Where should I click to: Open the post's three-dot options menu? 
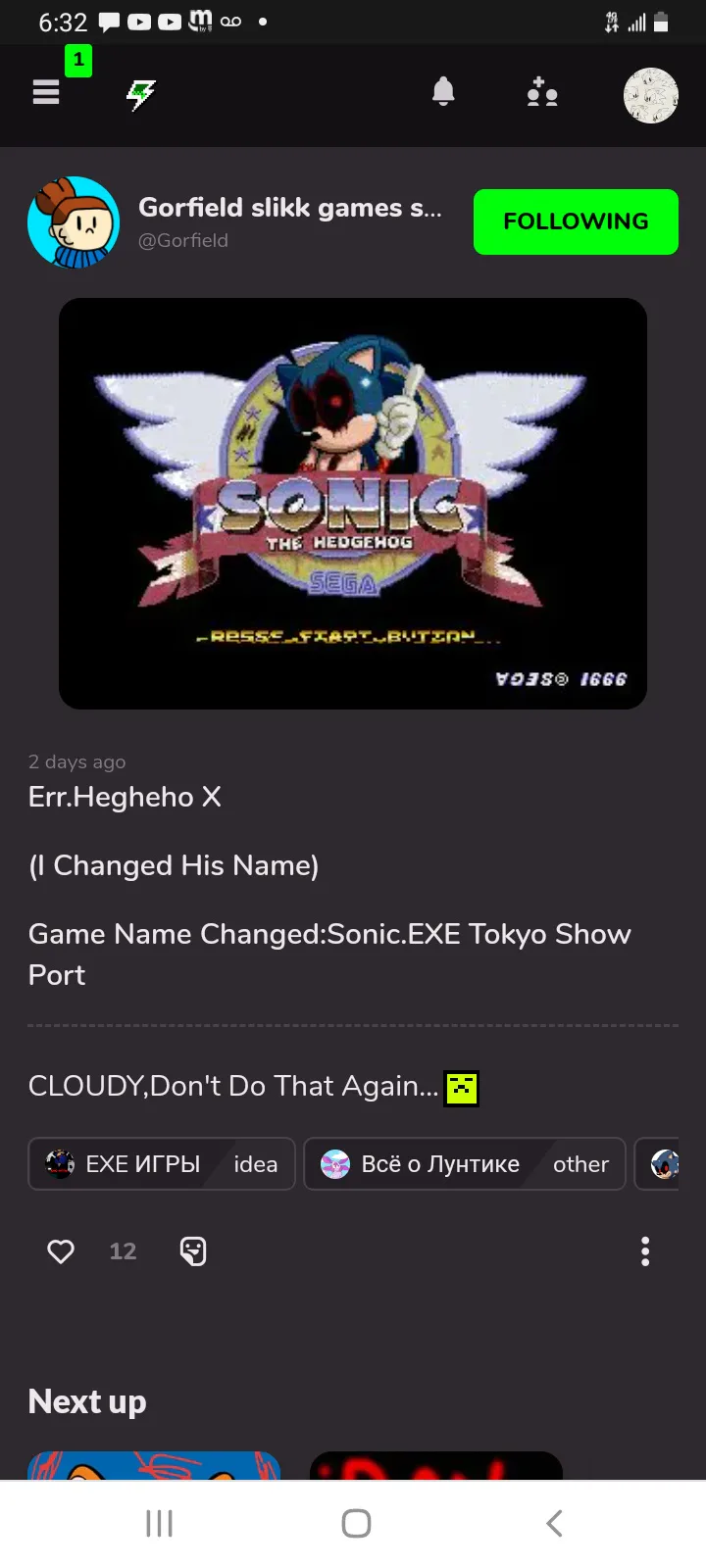[x=644, y=1251]
